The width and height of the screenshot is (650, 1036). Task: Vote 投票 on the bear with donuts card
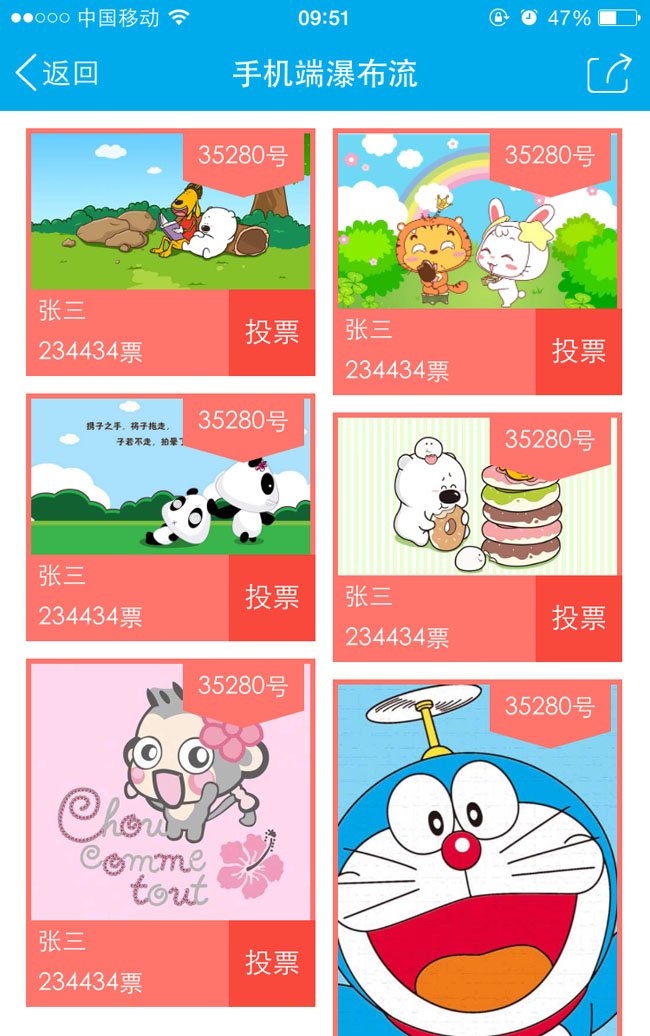[578, 618]
